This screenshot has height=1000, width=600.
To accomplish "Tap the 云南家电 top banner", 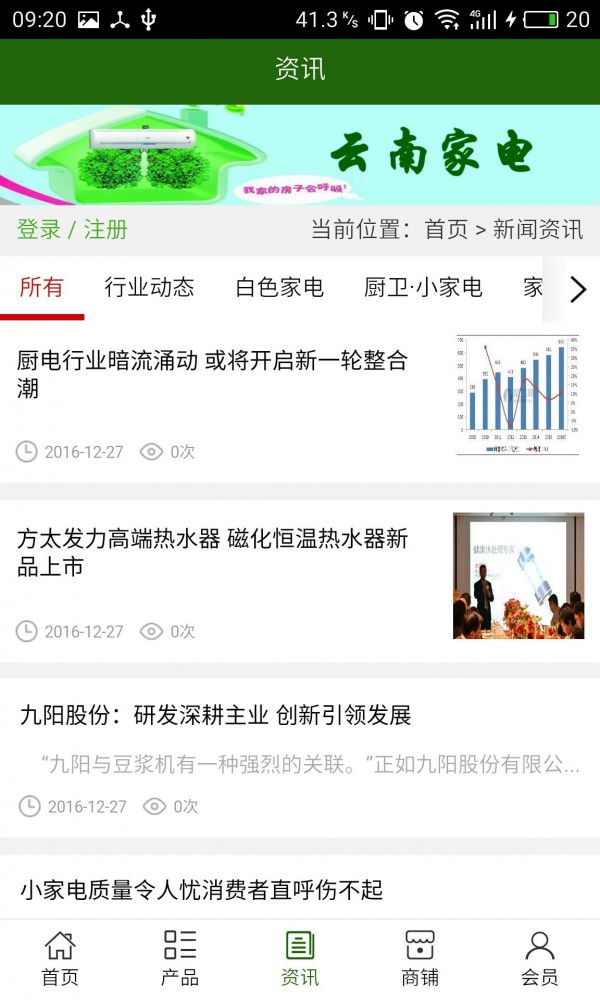I will point(300,155).
